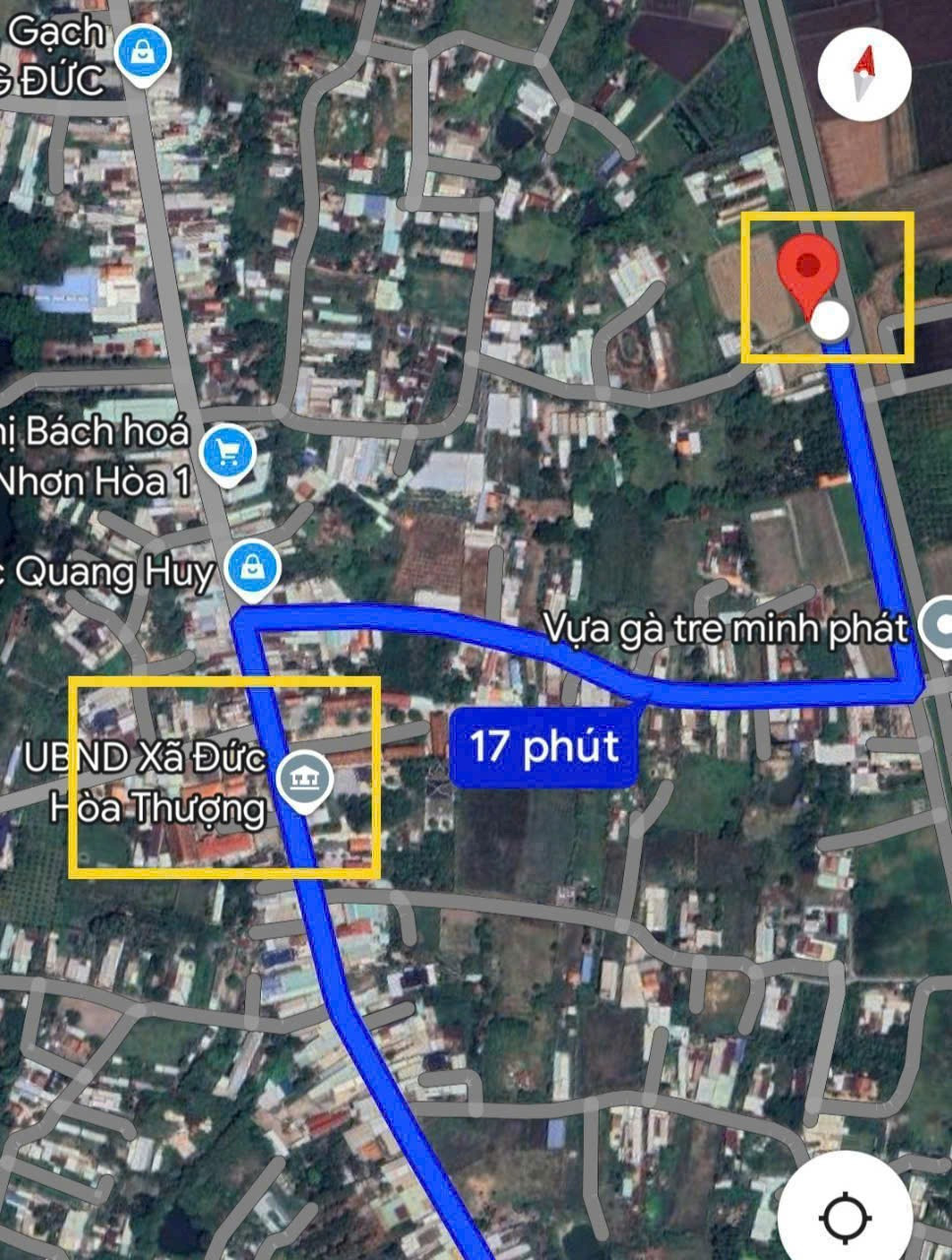
Task: Open the Quang Huy shop marker
Action: click(253, 570)
